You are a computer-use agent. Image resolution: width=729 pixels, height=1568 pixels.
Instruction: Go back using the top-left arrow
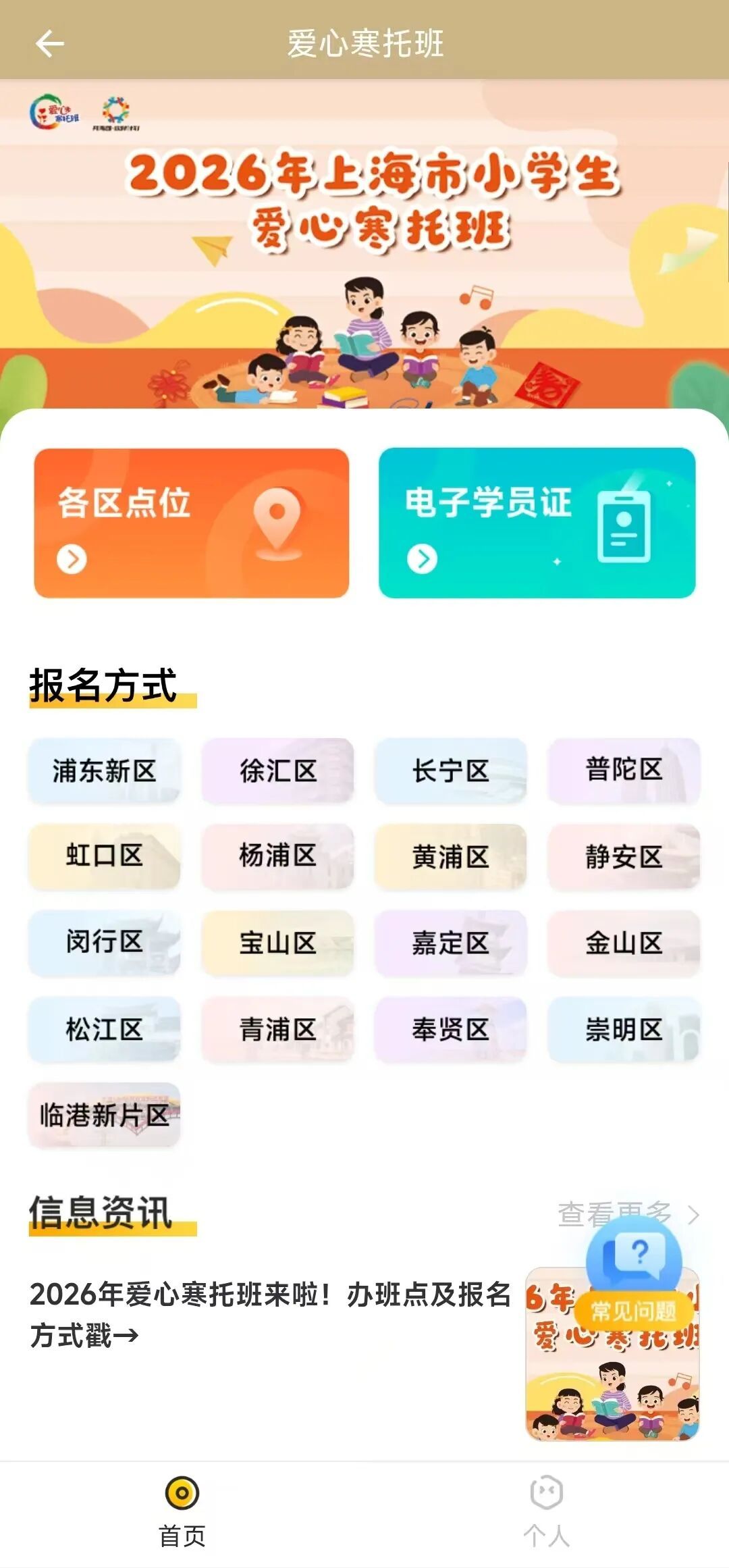pos(49,45)
